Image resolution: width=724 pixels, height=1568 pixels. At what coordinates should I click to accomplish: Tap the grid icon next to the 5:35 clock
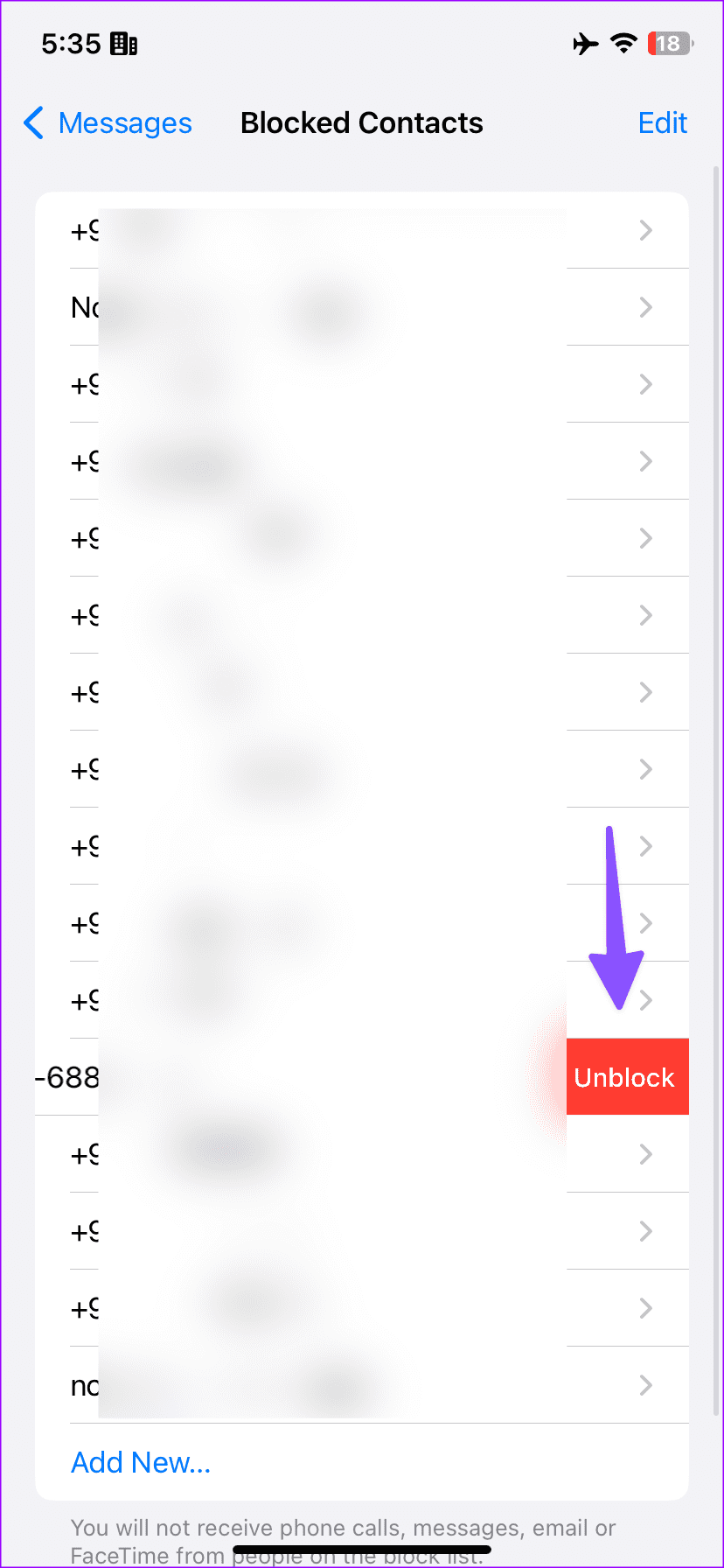pos(125,42)
